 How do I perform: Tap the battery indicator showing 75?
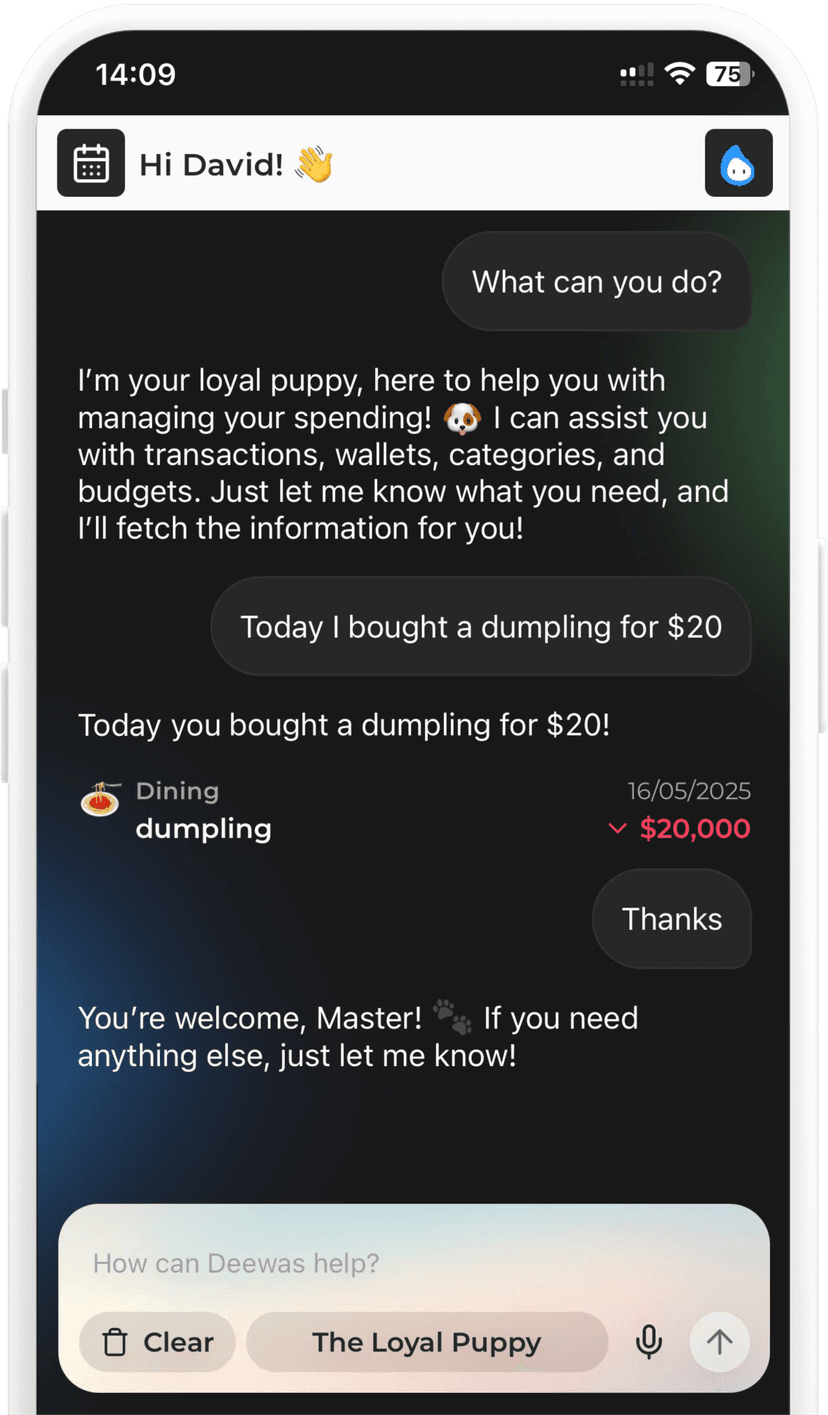click(730, 73)
